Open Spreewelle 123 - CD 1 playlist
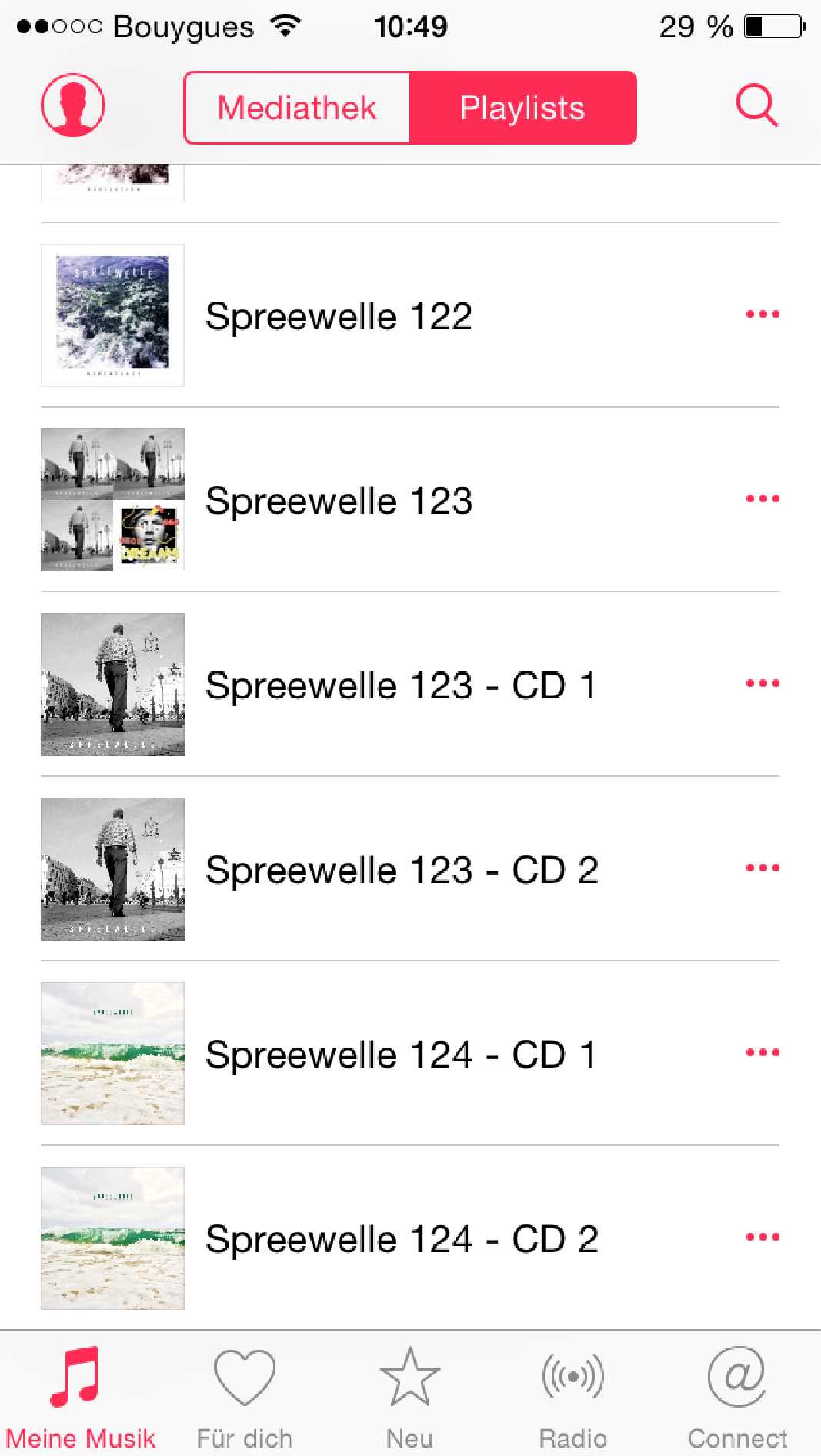 coord(410,685)
